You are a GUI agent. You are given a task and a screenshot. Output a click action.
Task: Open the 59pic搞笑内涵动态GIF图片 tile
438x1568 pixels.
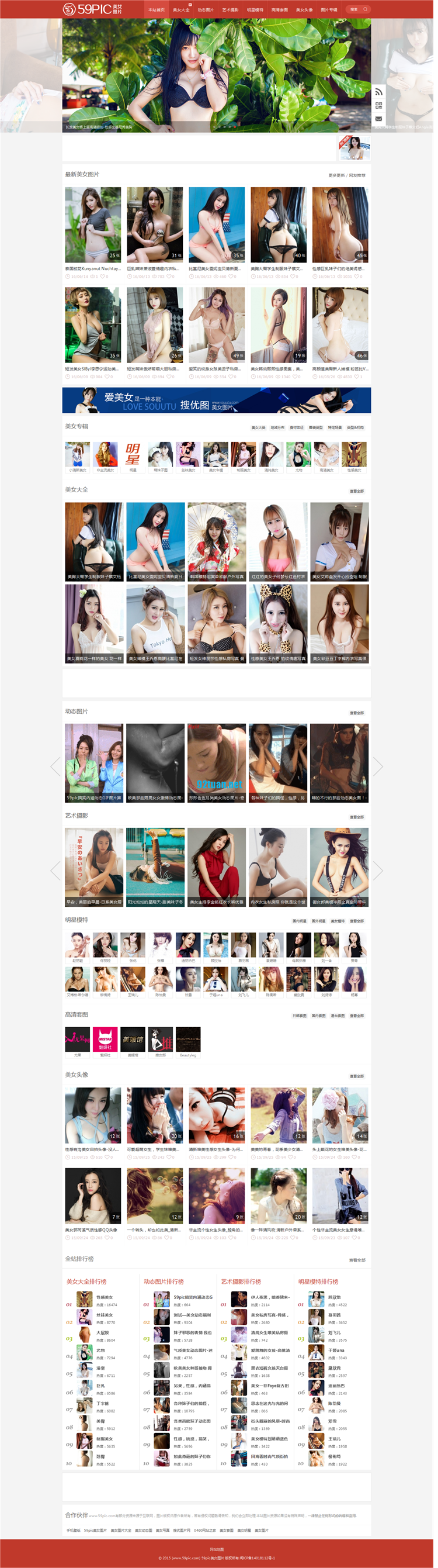tap(93, 763)
